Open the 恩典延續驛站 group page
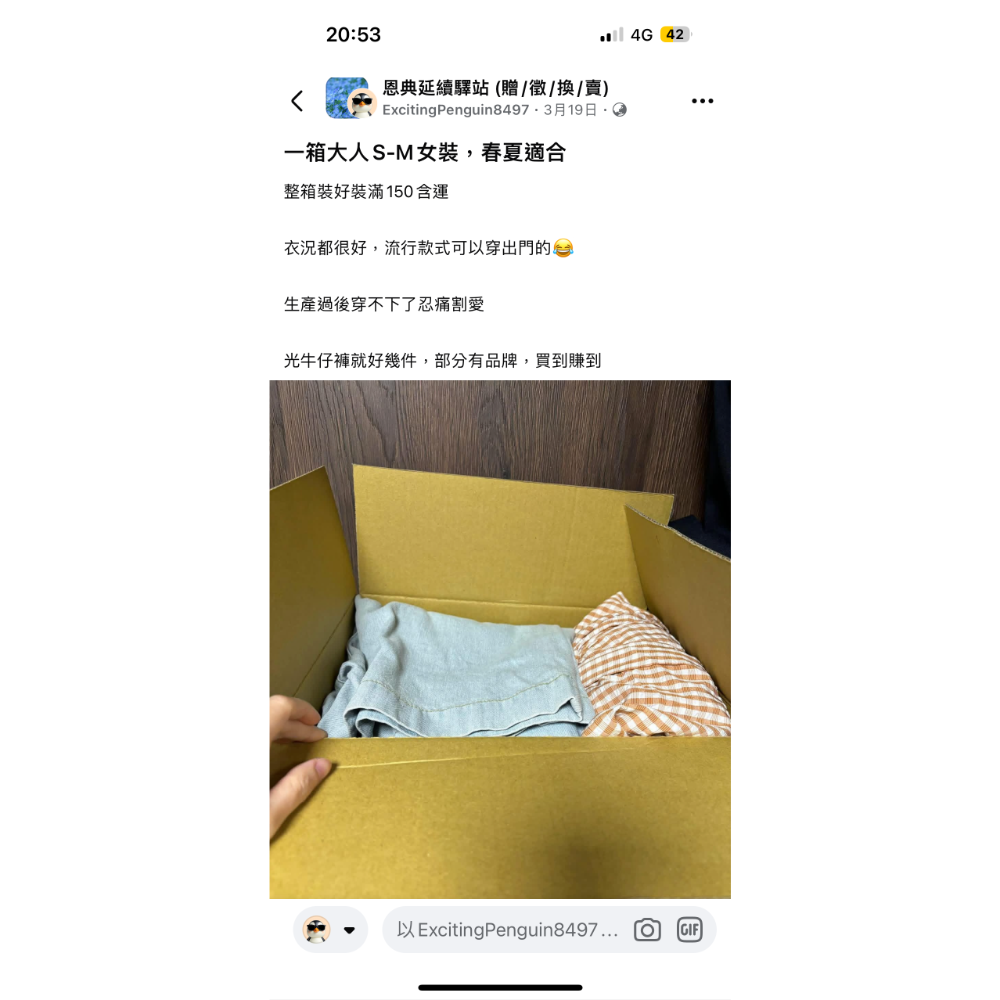 (495, 88)
